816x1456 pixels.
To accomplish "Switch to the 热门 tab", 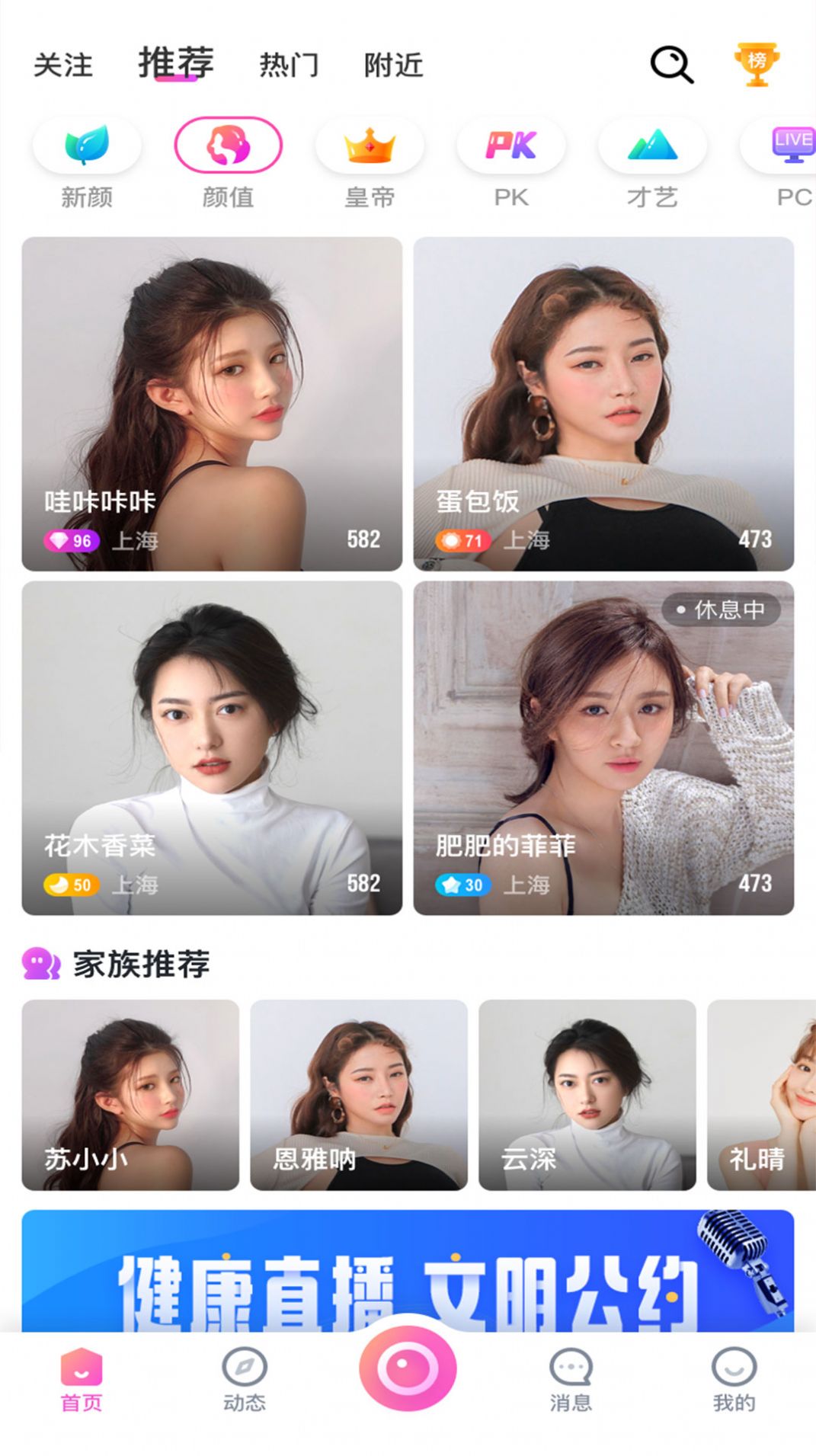I will coord(288,66).
